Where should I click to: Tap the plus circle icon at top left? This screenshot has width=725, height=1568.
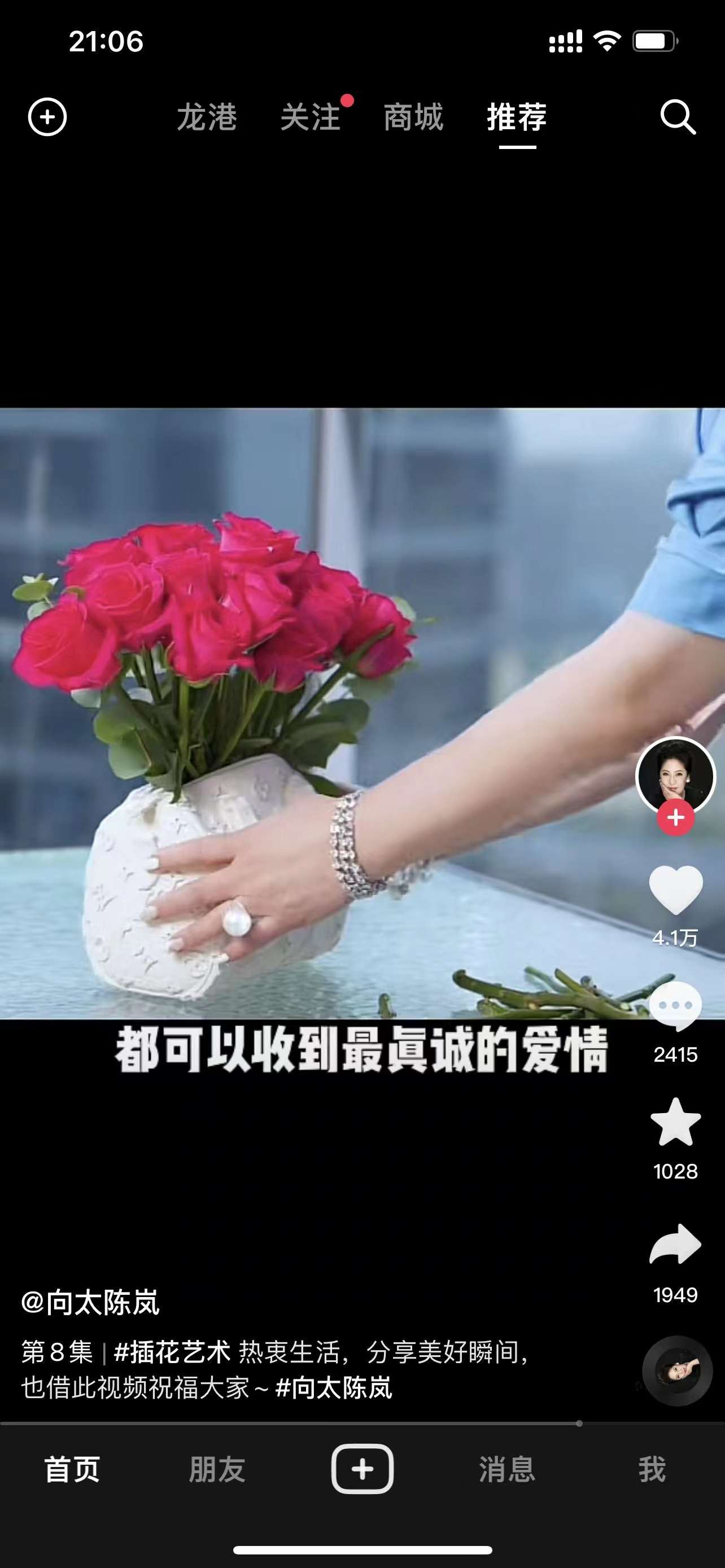click(47, 117)
